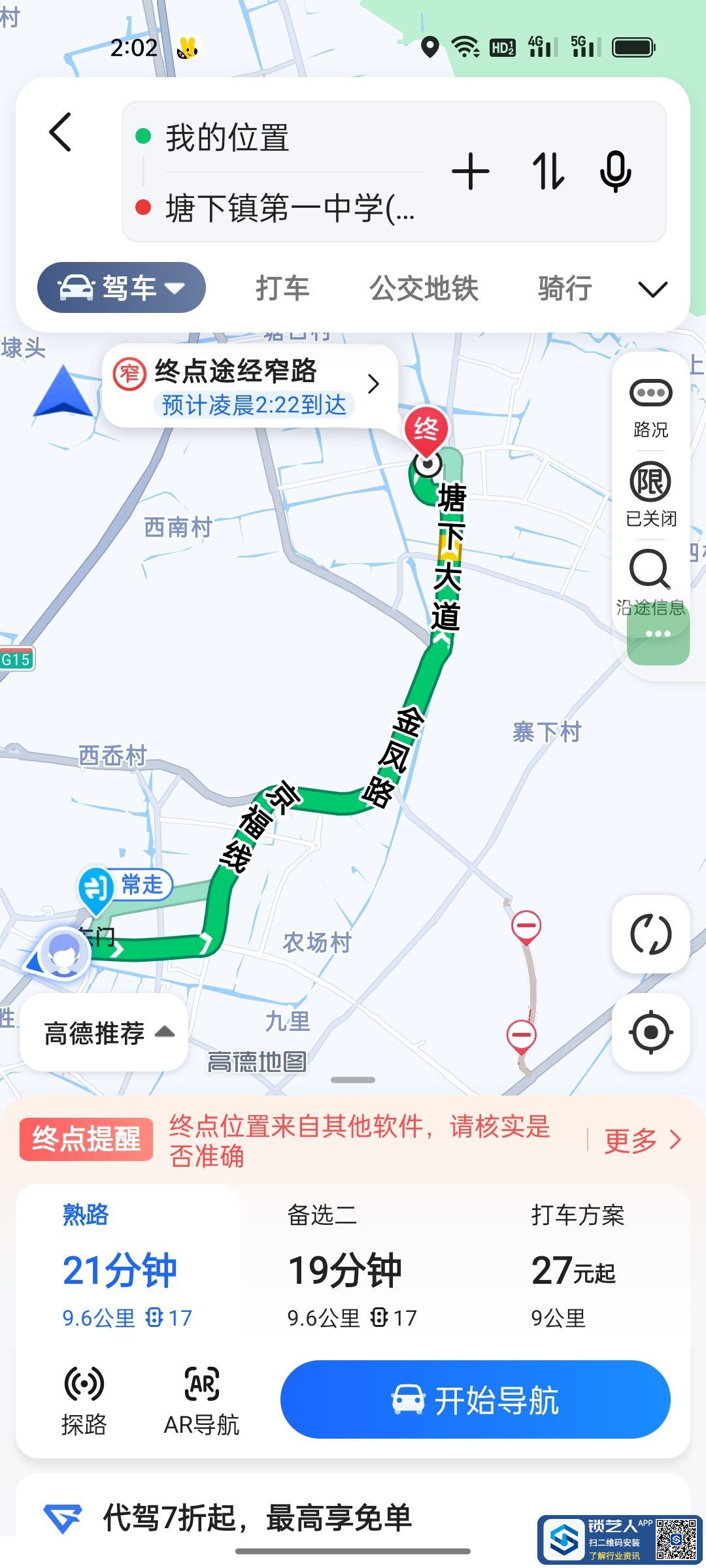Edit destination 塘下镇第一中学
Image resolution: width=706 pixels, height=1568 pixels.
288,208
